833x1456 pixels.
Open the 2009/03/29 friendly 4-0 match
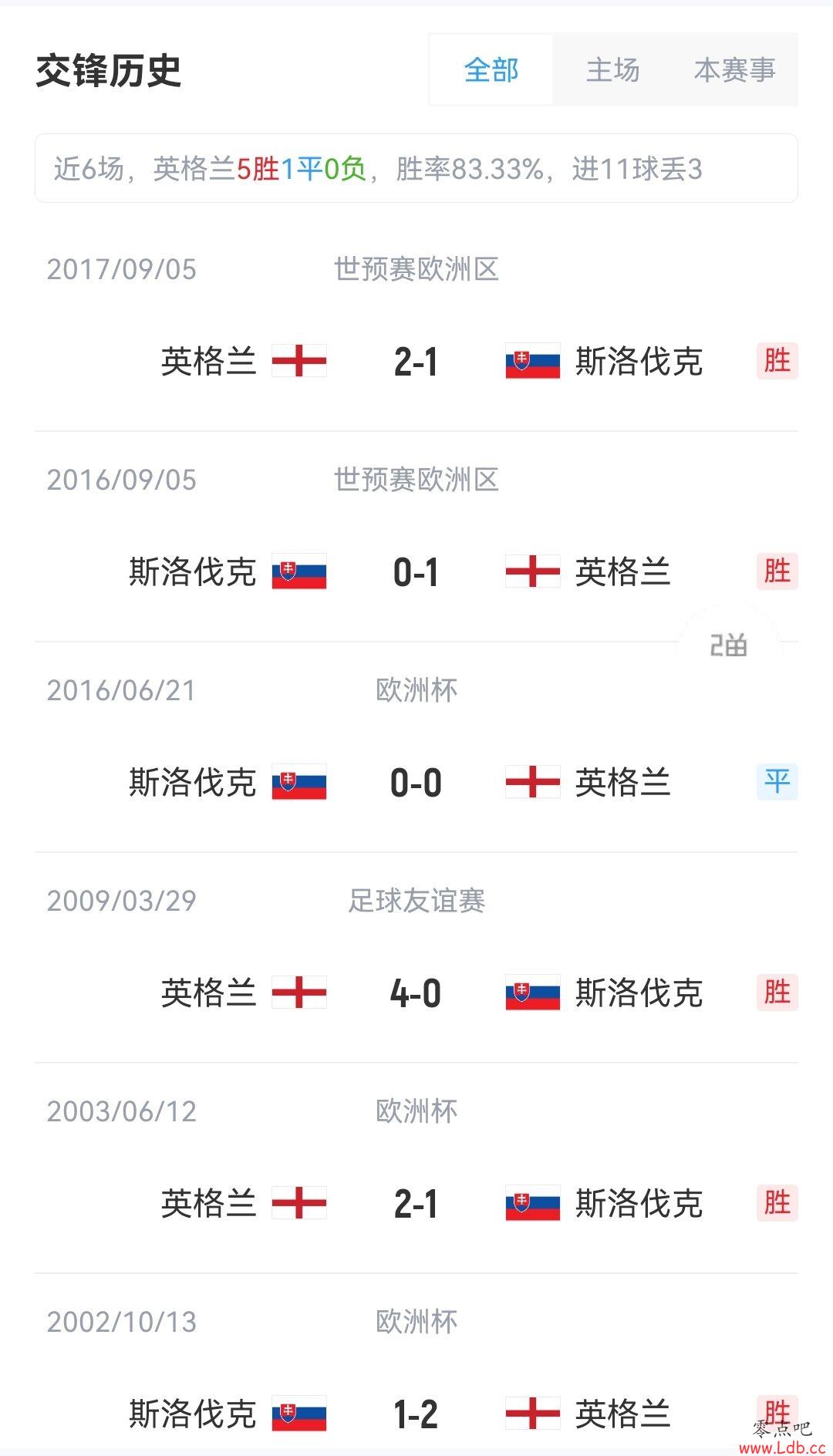[x=416, y=957]
